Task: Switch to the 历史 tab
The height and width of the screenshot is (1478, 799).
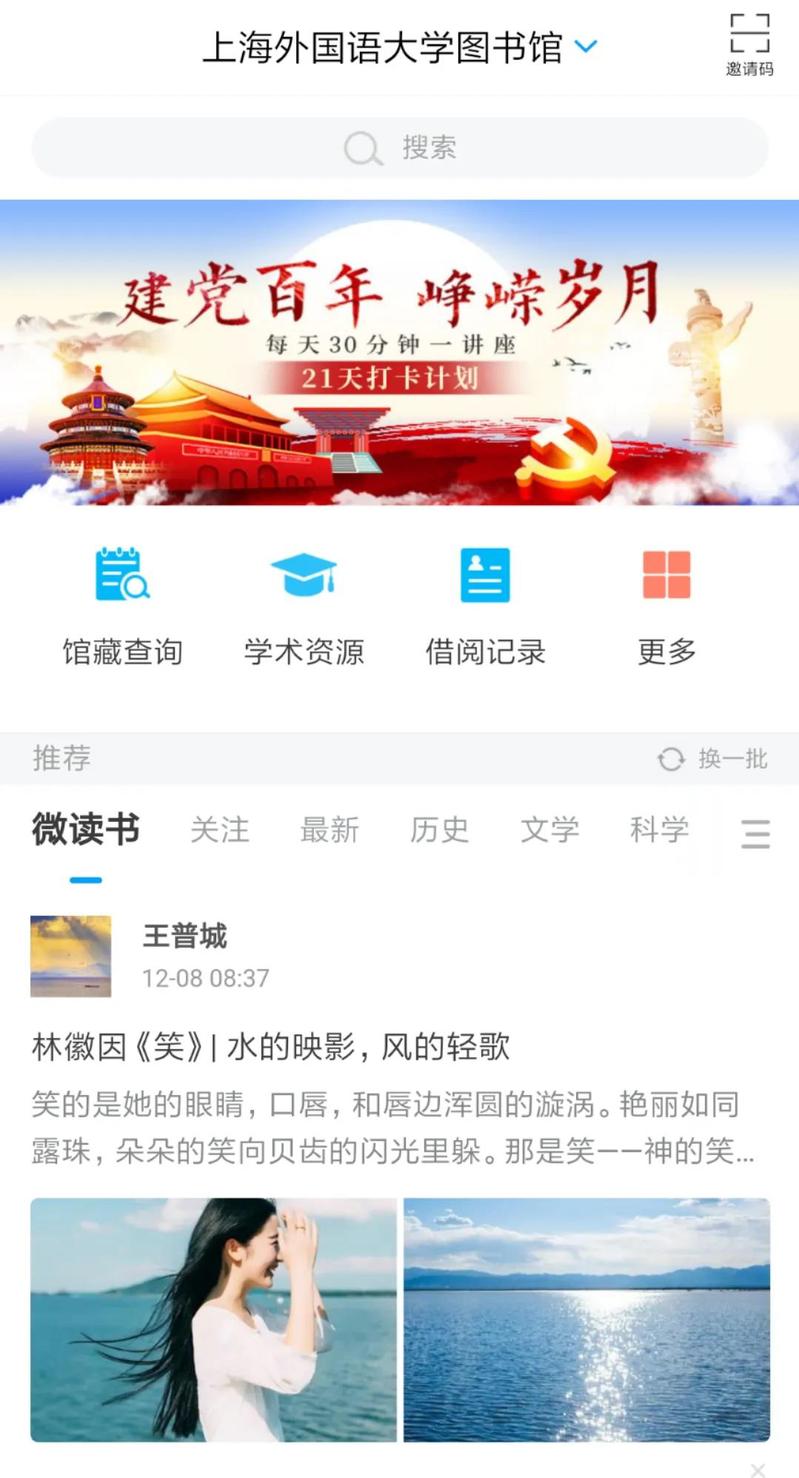Action: coord(439,830)
